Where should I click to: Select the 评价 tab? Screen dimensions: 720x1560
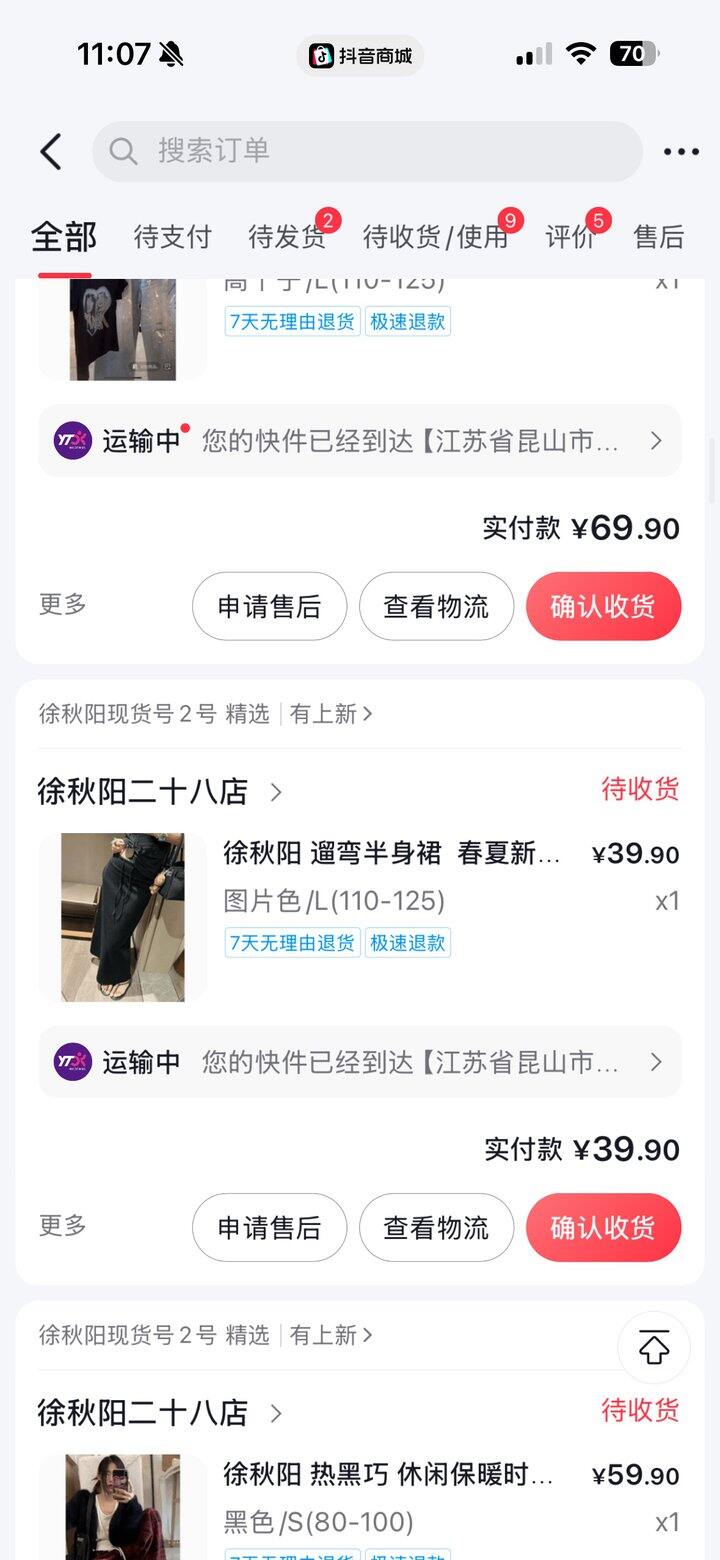click(570, 237)
